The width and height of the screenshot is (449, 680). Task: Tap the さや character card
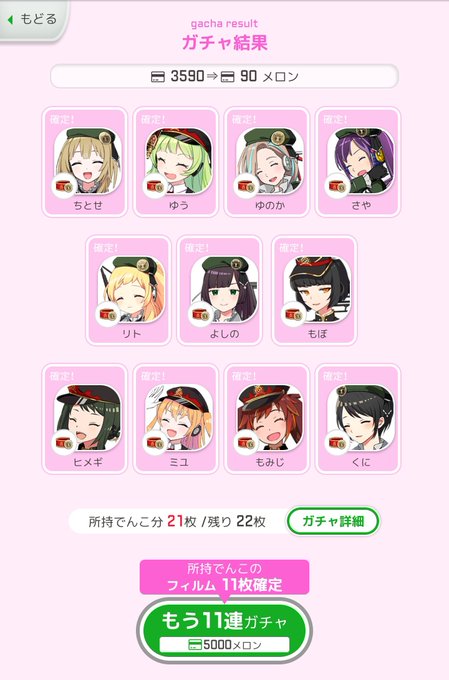pyautogui.click(x=358, y=162)
